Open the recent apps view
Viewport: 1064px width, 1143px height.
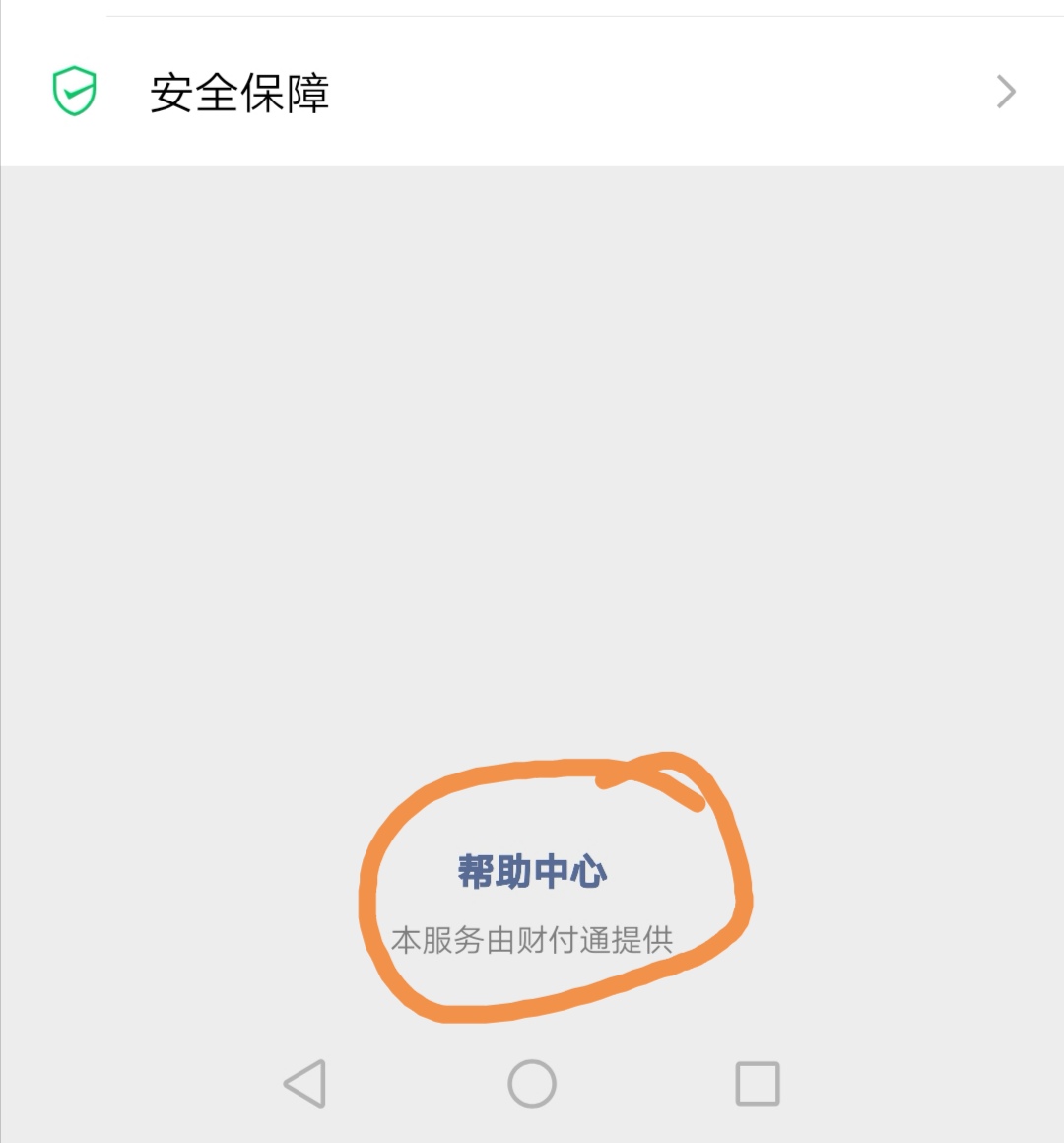[758, 1084]
